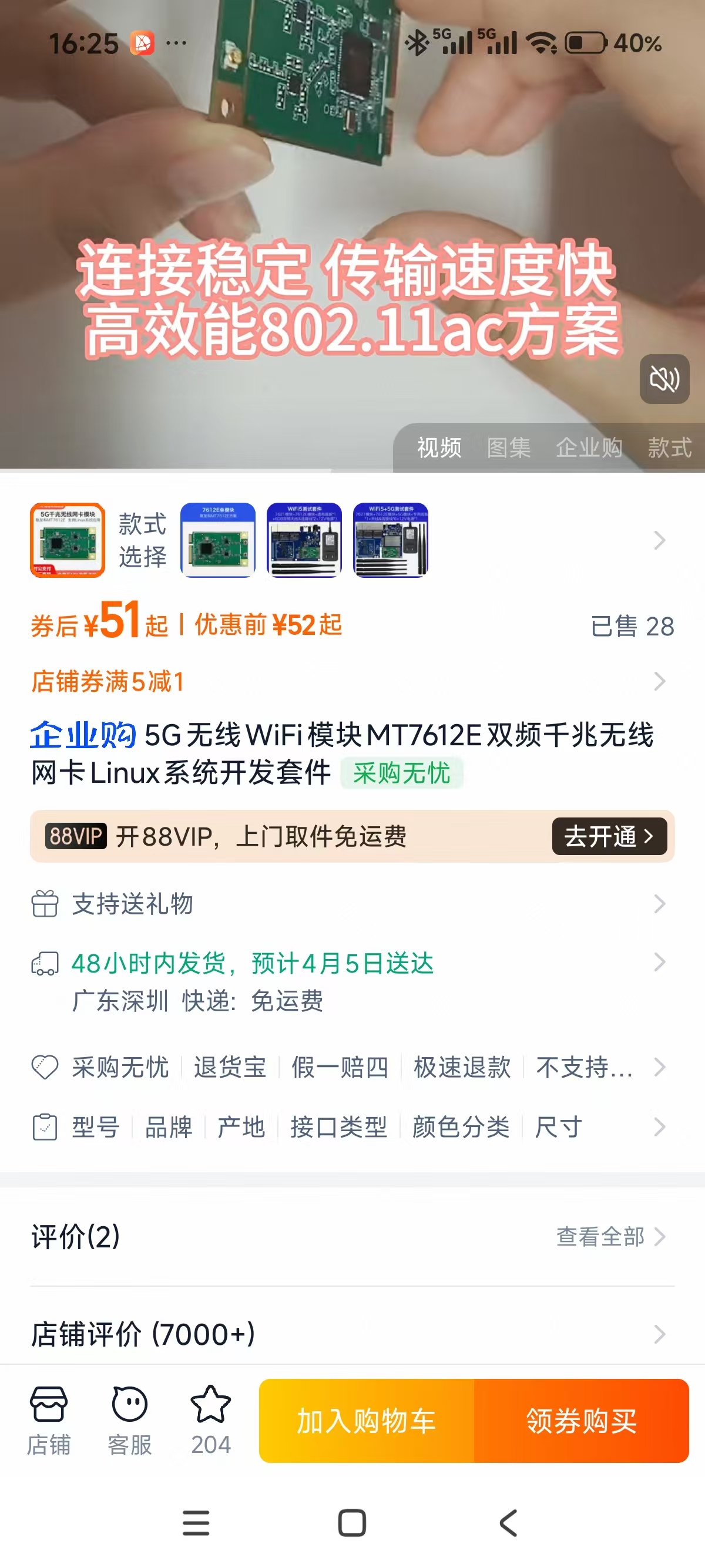The height and width of the screenshot is (1568, 705).
Task: Tap 领券购买 to buy with coupon
Action: click(582, 1421)
